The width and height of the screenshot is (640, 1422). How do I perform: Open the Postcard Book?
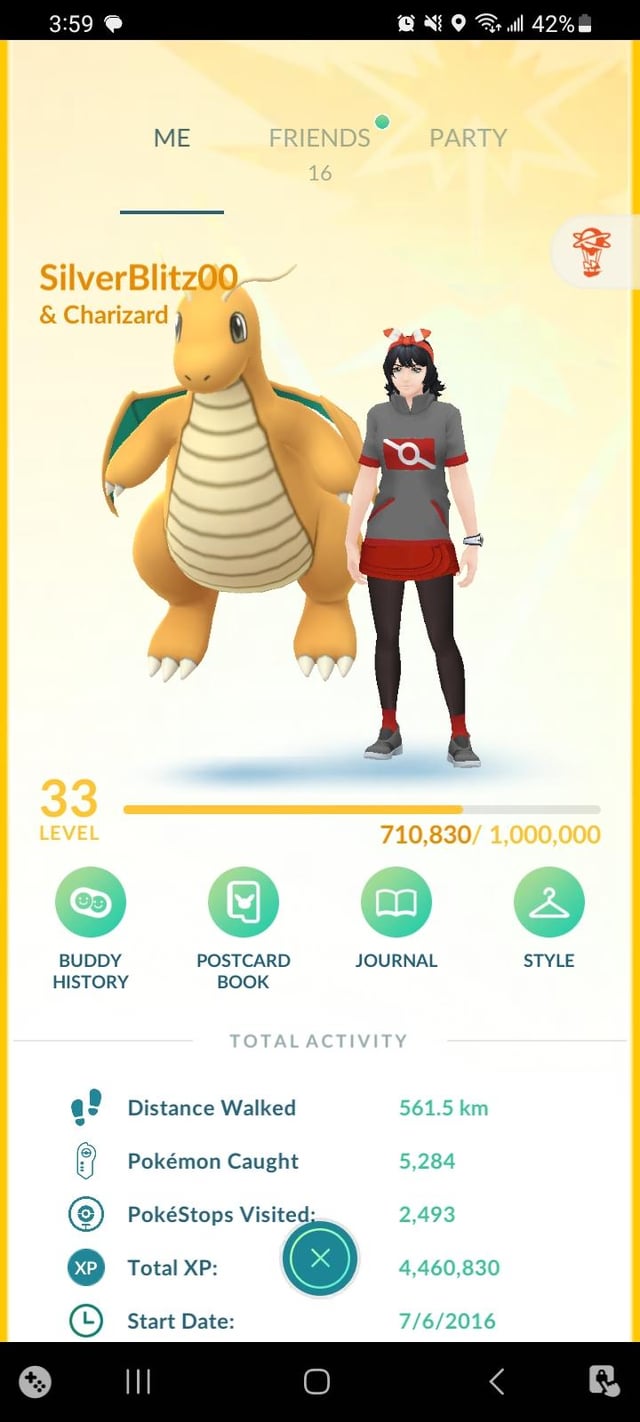point(243,903)
